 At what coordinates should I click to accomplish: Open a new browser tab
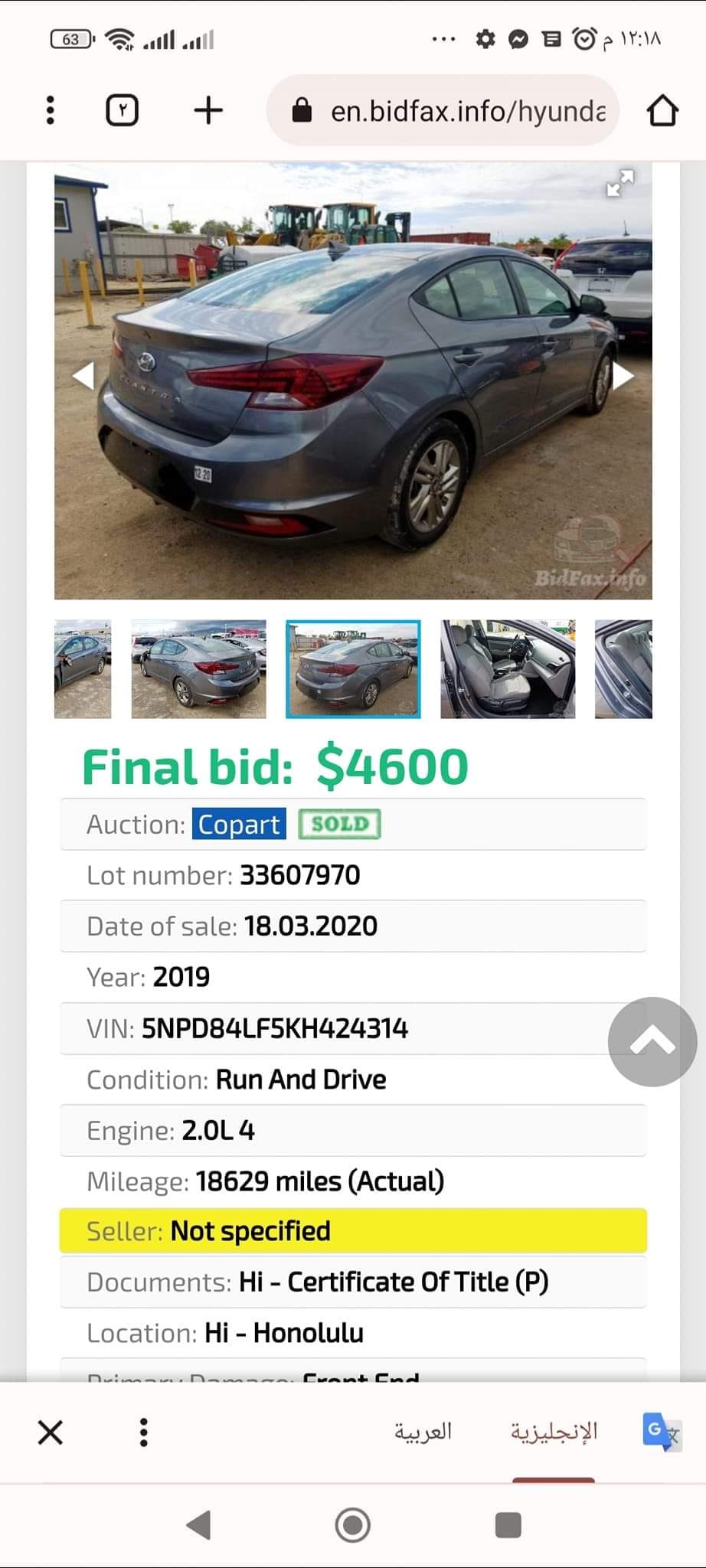click(208, 110)
